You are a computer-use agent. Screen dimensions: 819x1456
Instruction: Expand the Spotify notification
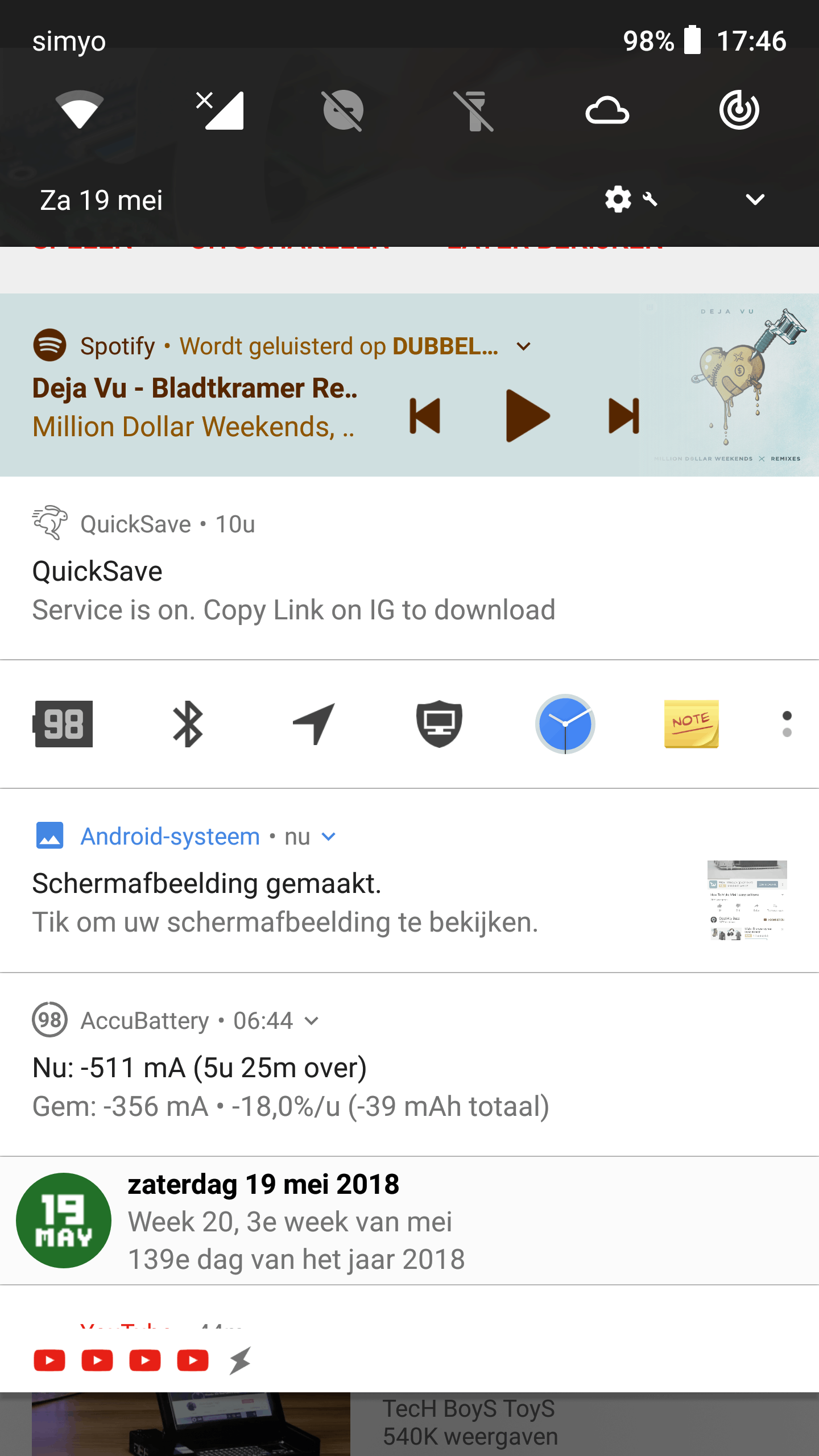pyautogui.click(x=524, y=346)
